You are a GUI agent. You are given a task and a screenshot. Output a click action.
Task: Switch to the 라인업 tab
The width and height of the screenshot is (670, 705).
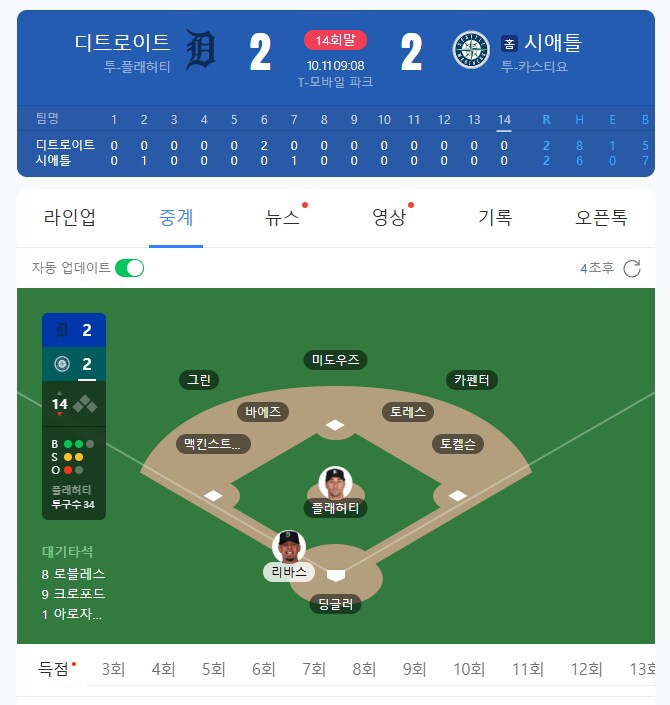(x=70, y=217)
